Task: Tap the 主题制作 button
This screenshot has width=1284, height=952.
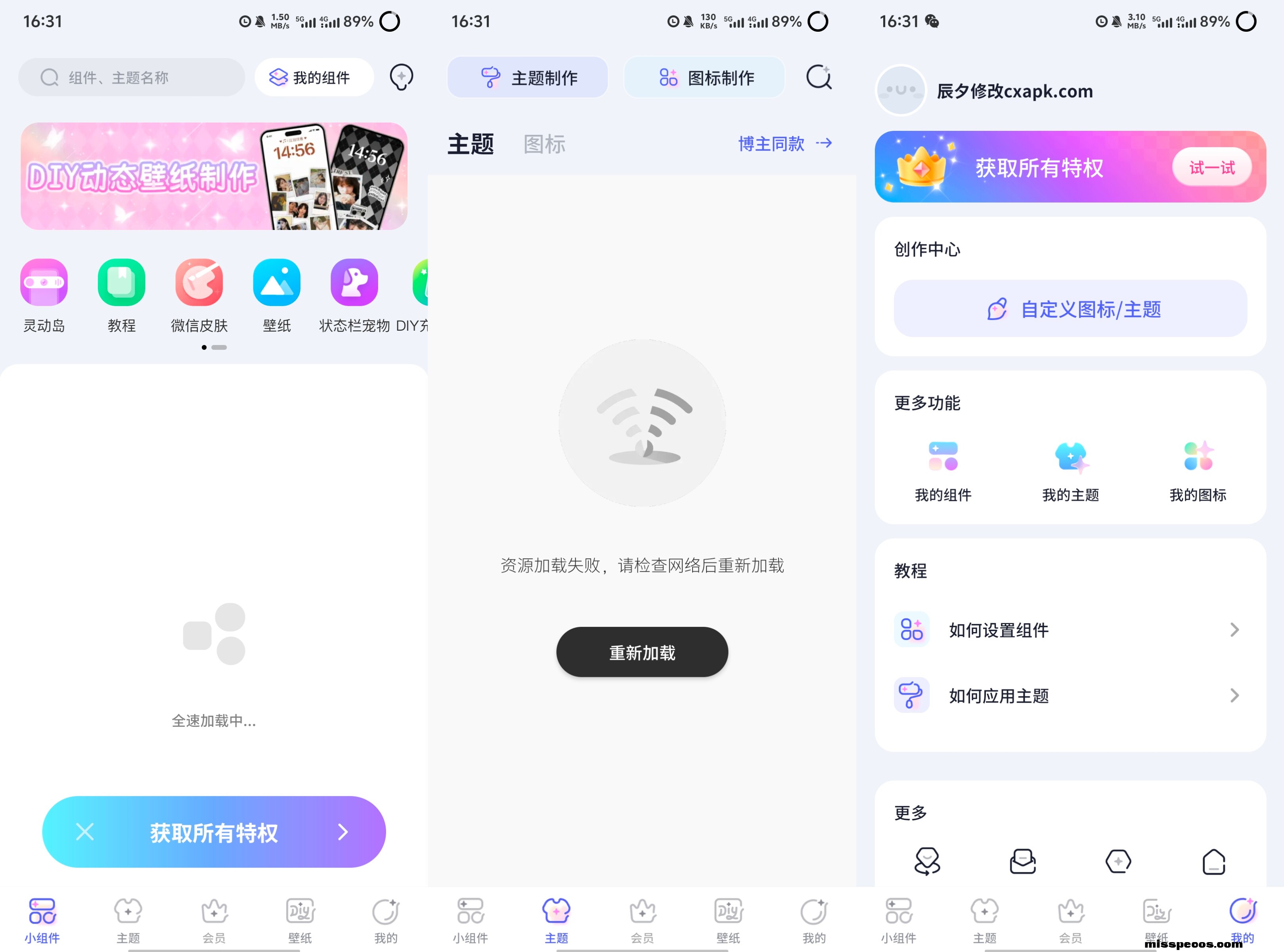Action: (528, 77)
